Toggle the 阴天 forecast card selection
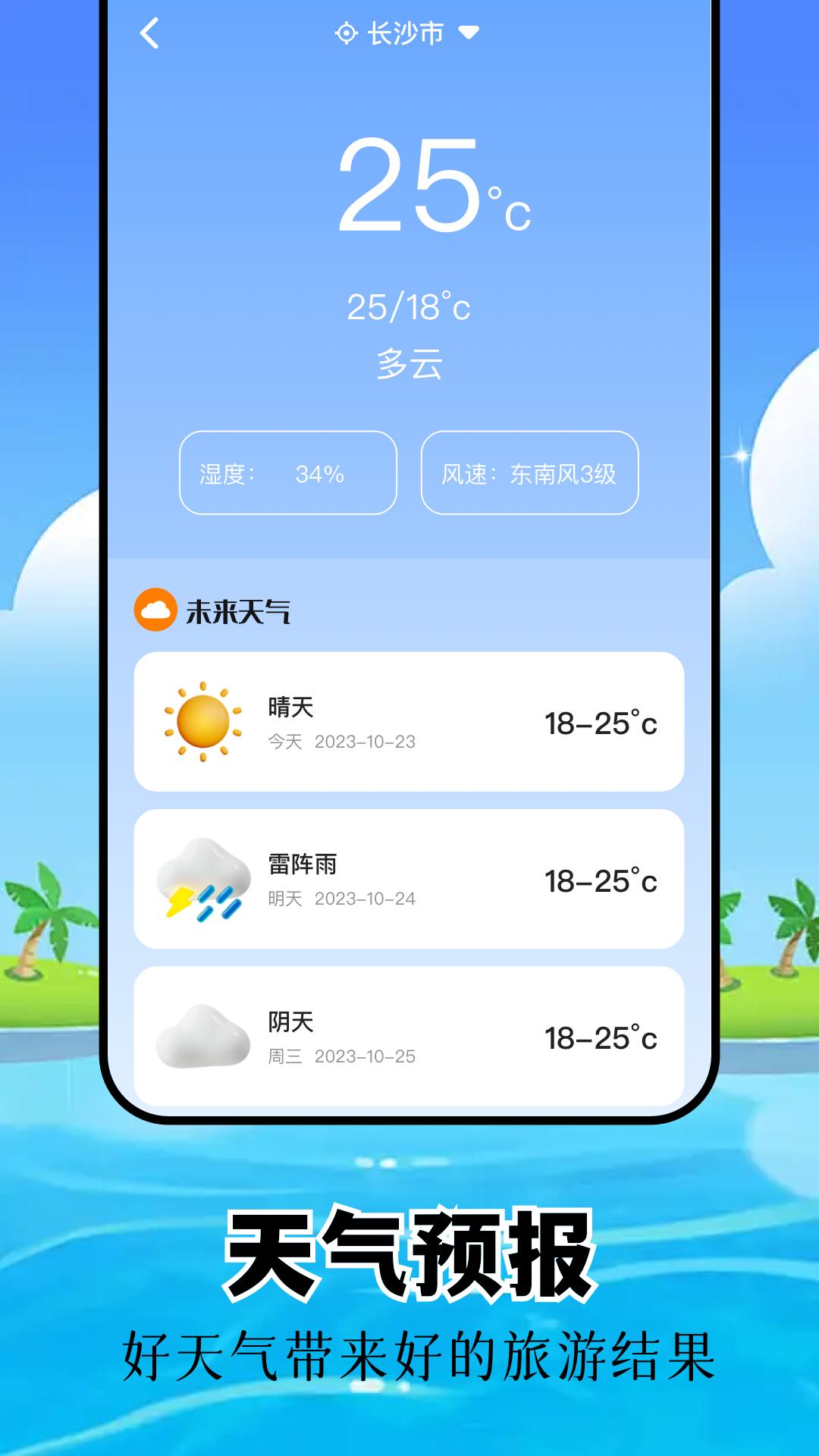 coord(409,1035)
